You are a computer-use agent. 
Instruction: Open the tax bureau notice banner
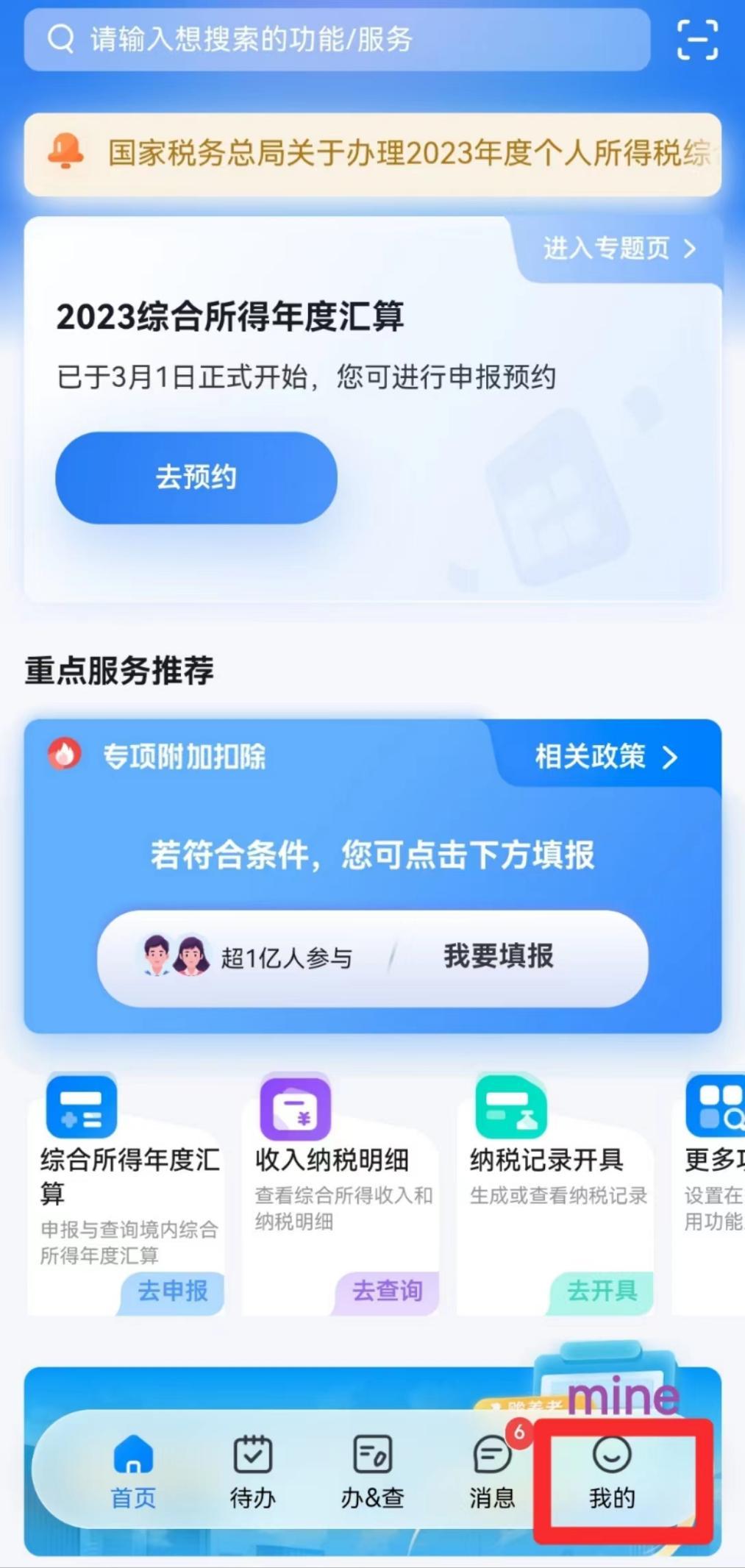372,154
